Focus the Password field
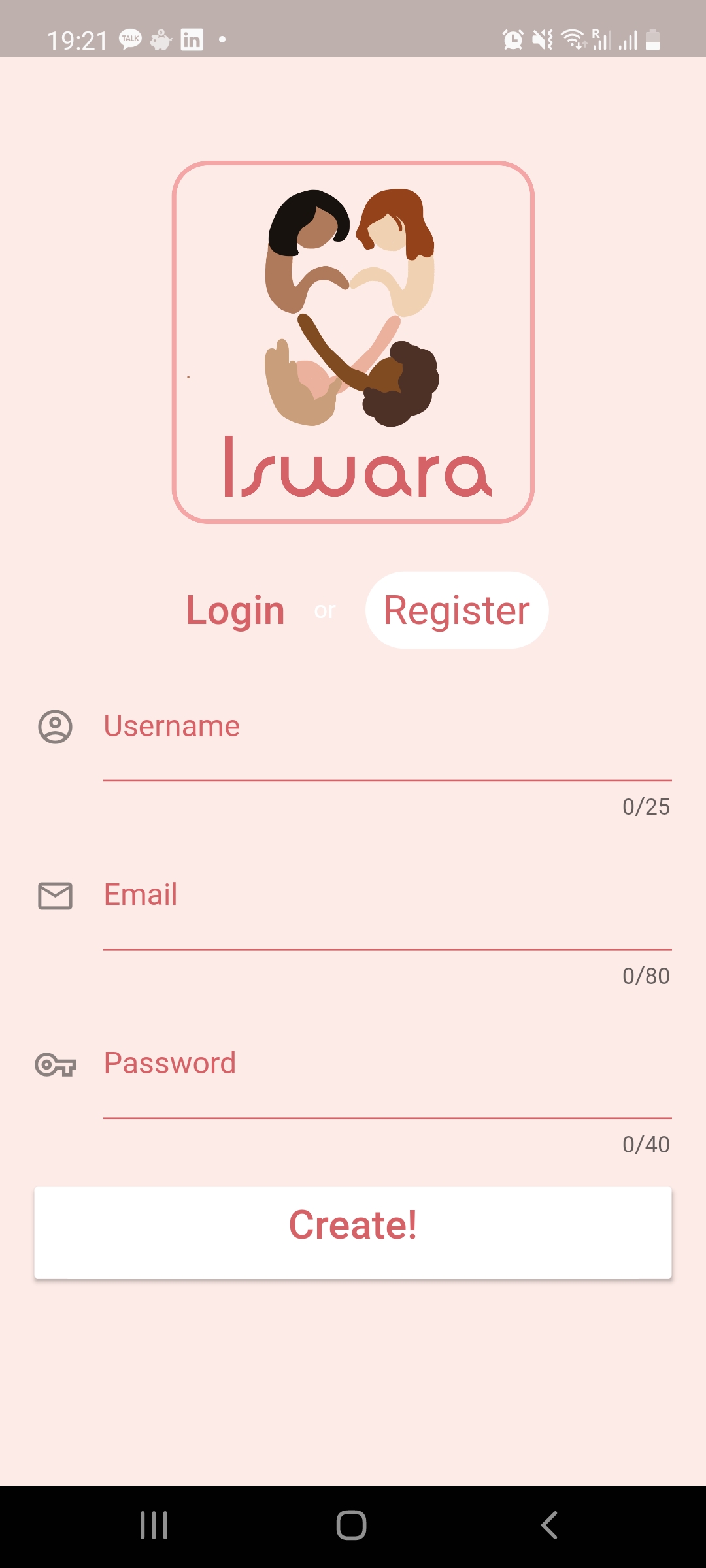 pos(387,1079)
